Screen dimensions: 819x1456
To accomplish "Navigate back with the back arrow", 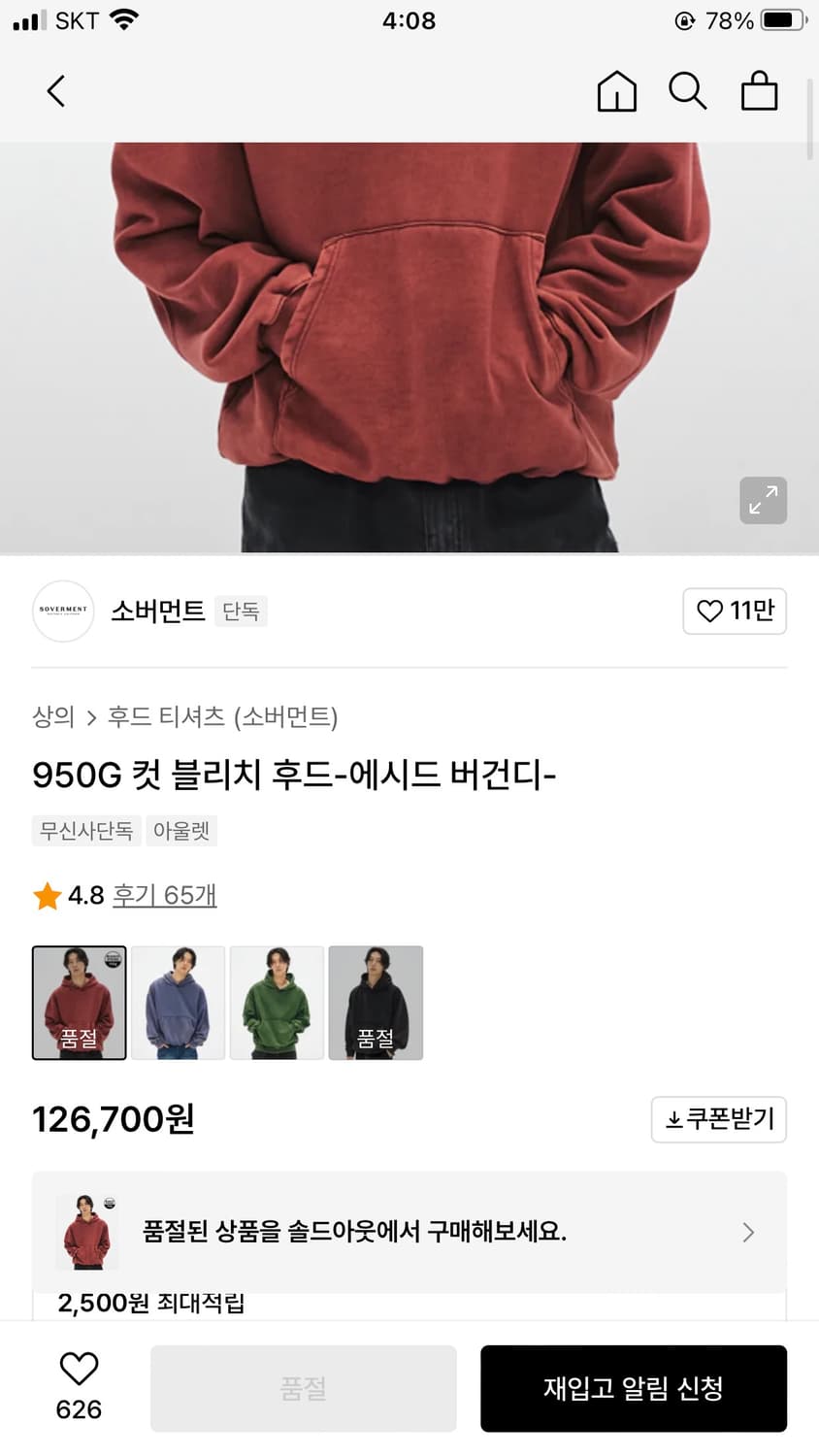I will pyautogui.click(x=55, y=90).
